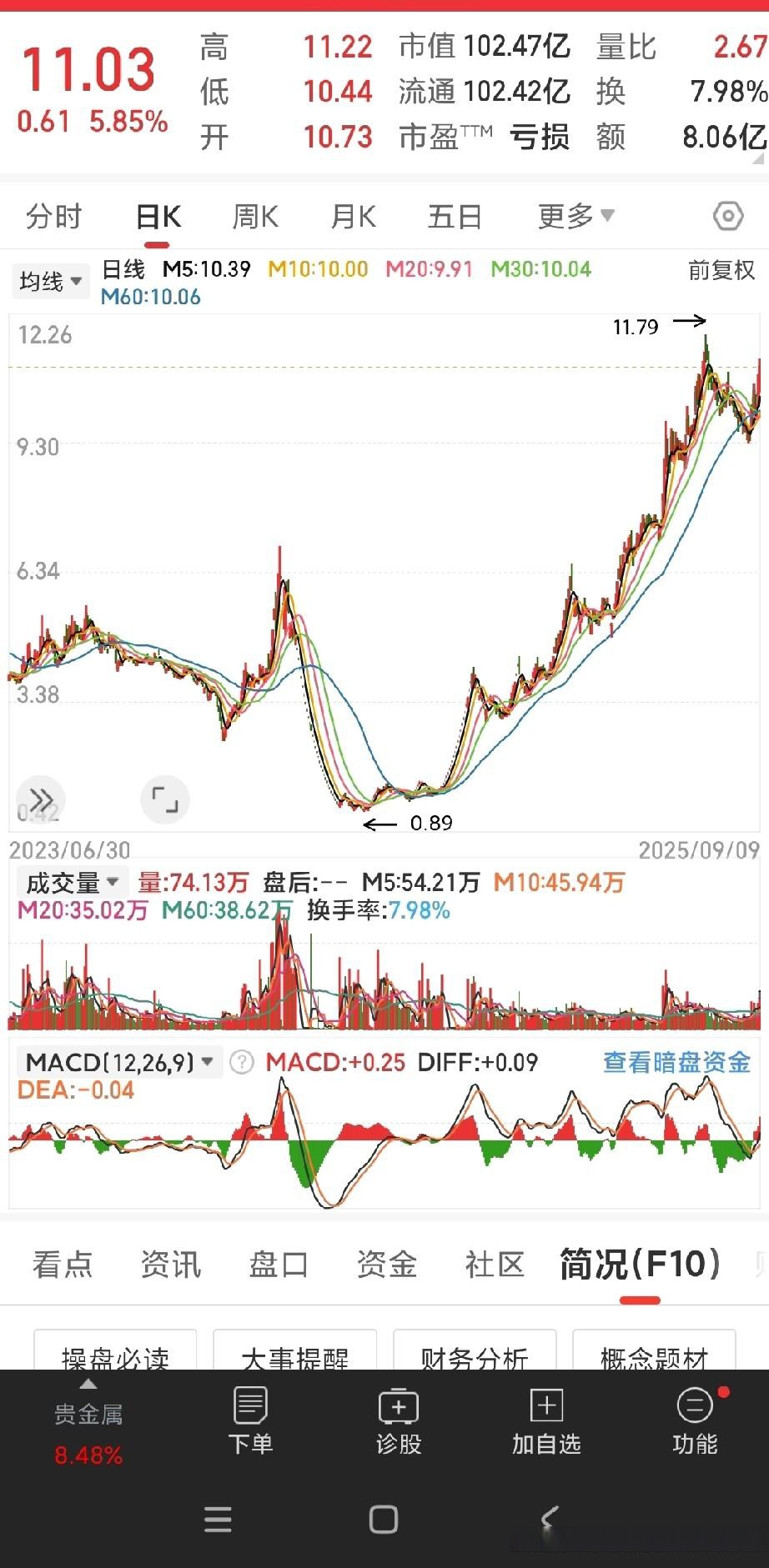Image resolution: width=769 pixels, height=1568 pixels.
Task: Tap the Android recent apps button
Action: point(218,1520)
